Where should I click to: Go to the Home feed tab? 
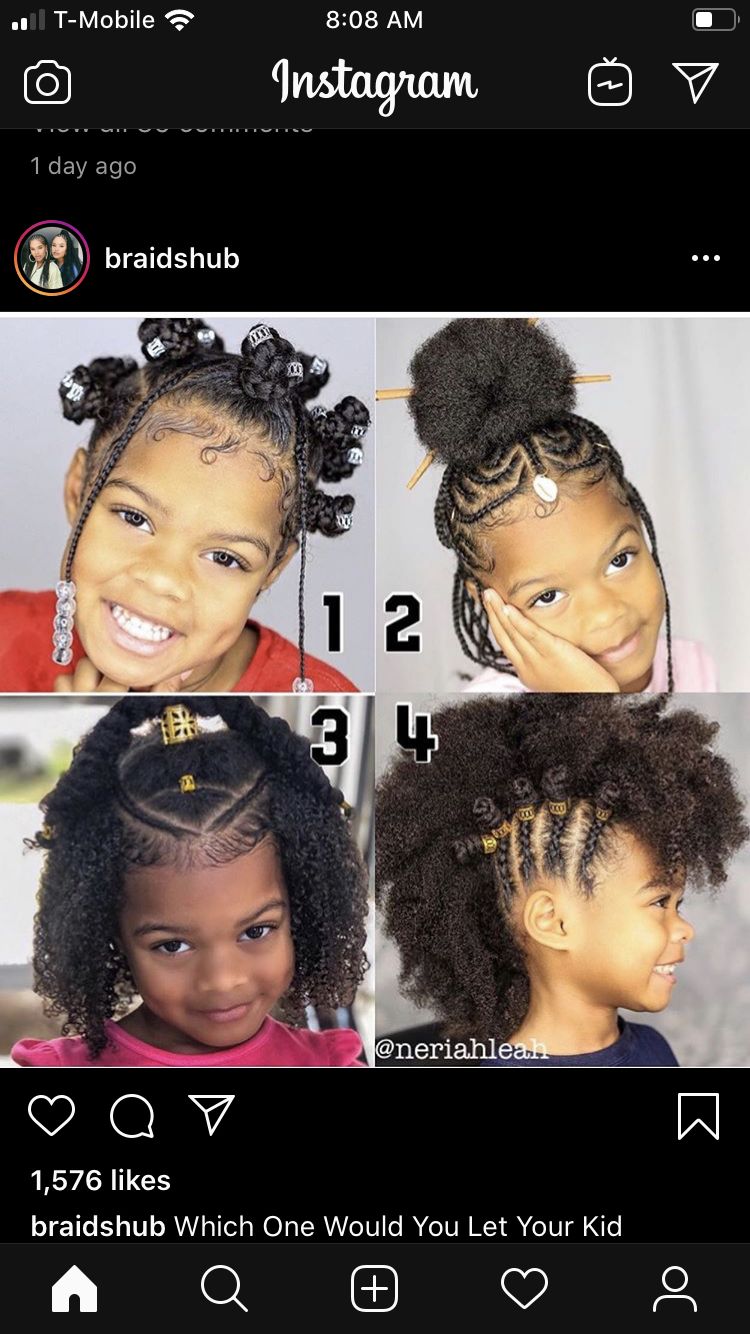(75, 1288)
